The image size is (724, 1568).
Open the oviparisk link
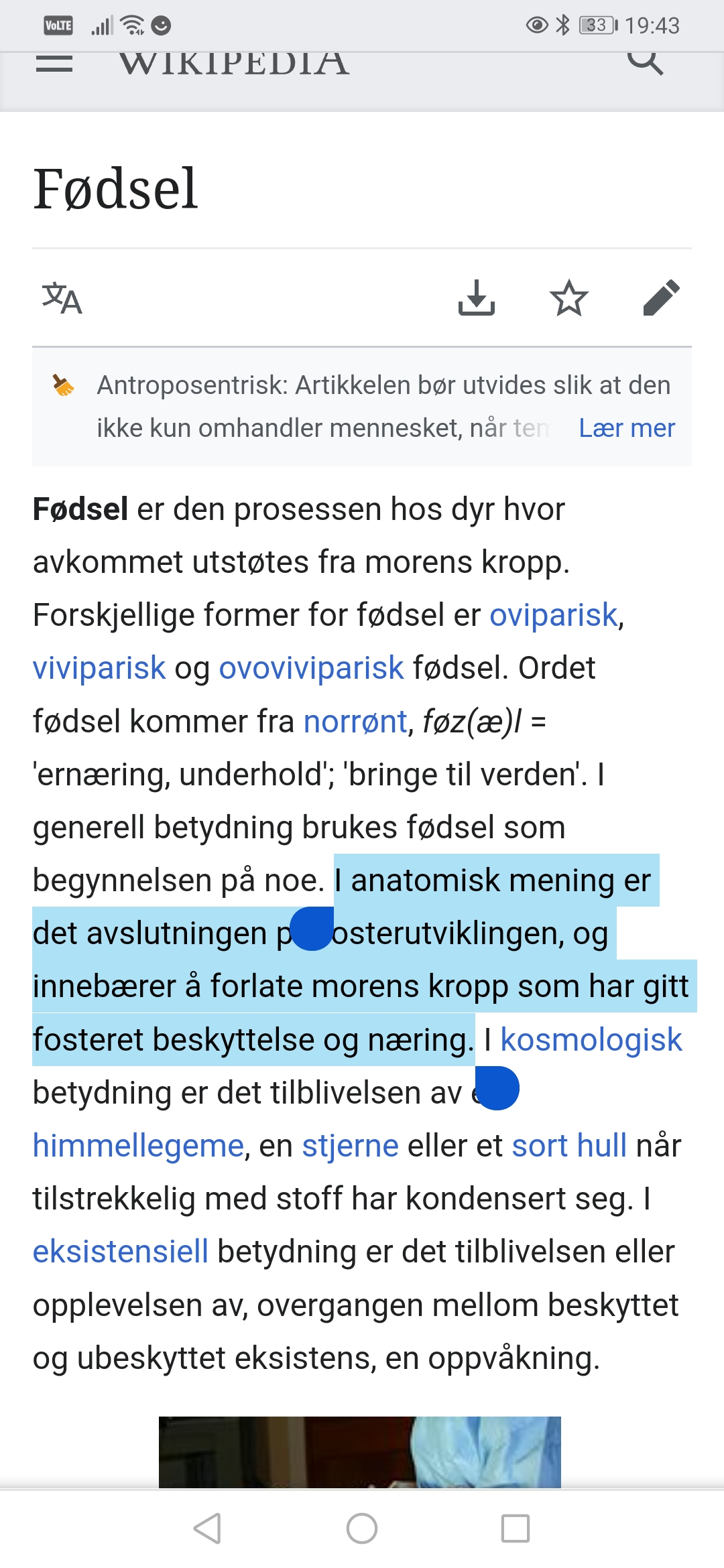(554, 614)
